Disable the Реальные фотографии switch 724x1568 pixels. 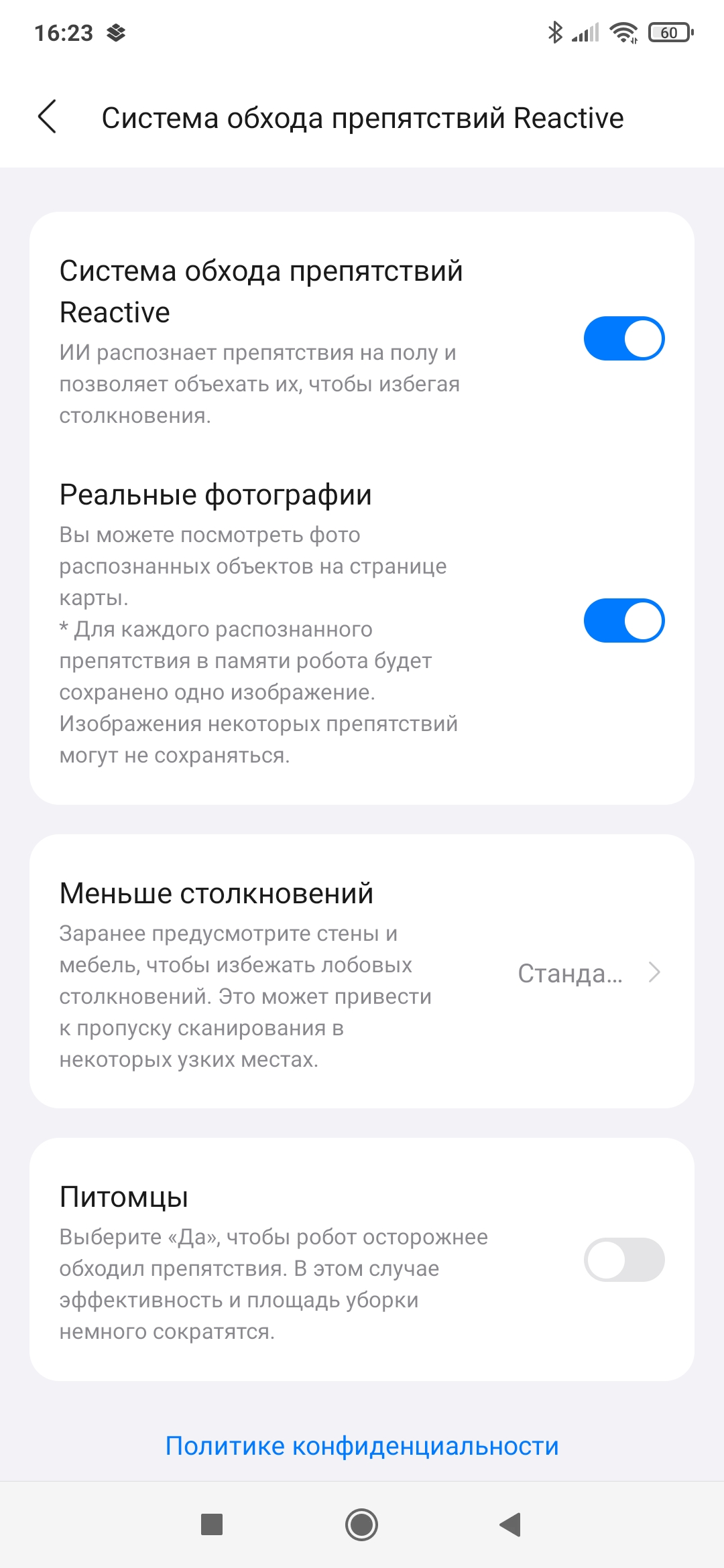[623, 620]
